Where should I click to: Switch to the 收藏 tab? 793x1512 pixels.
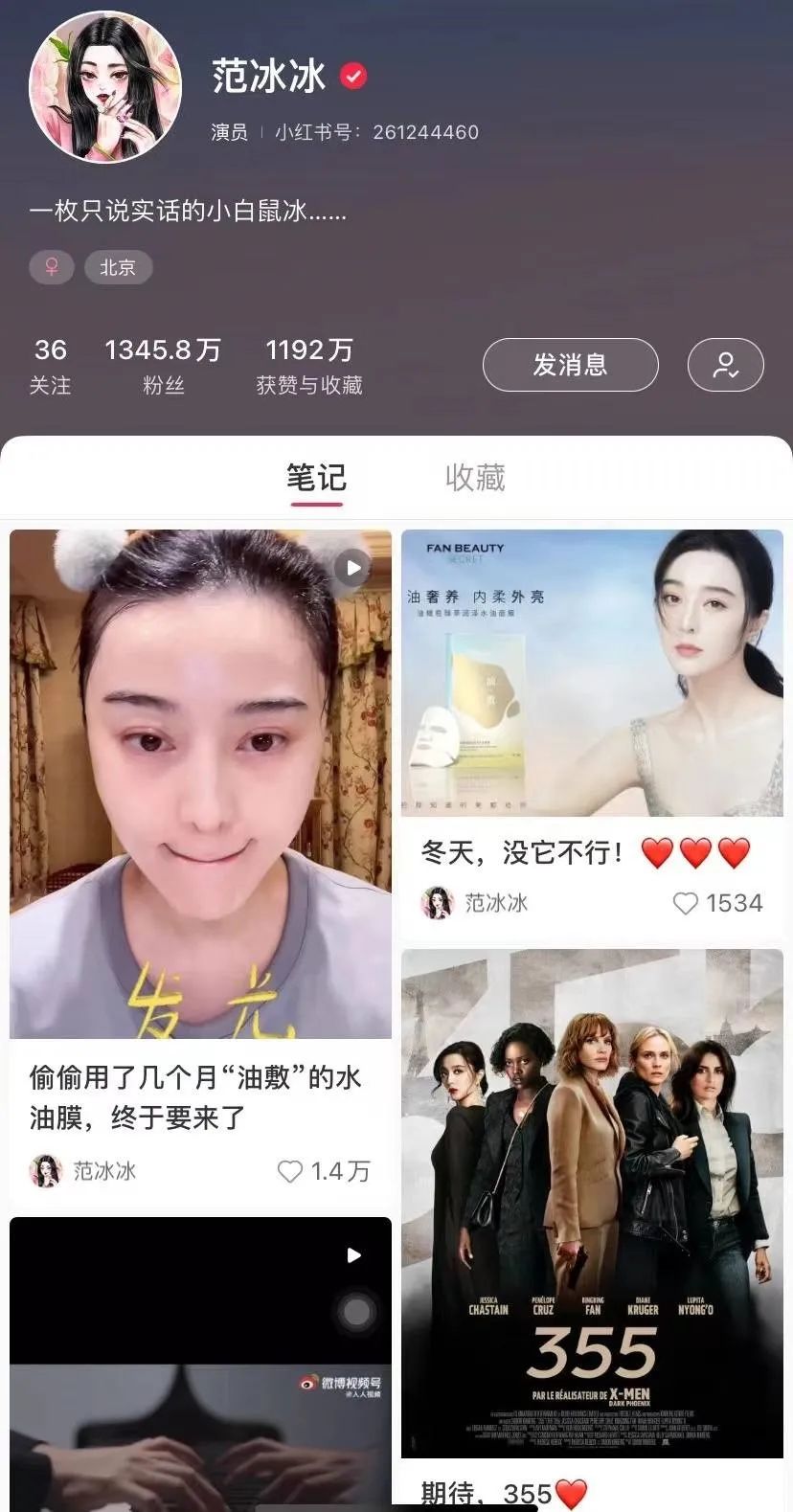coord(475,478)
